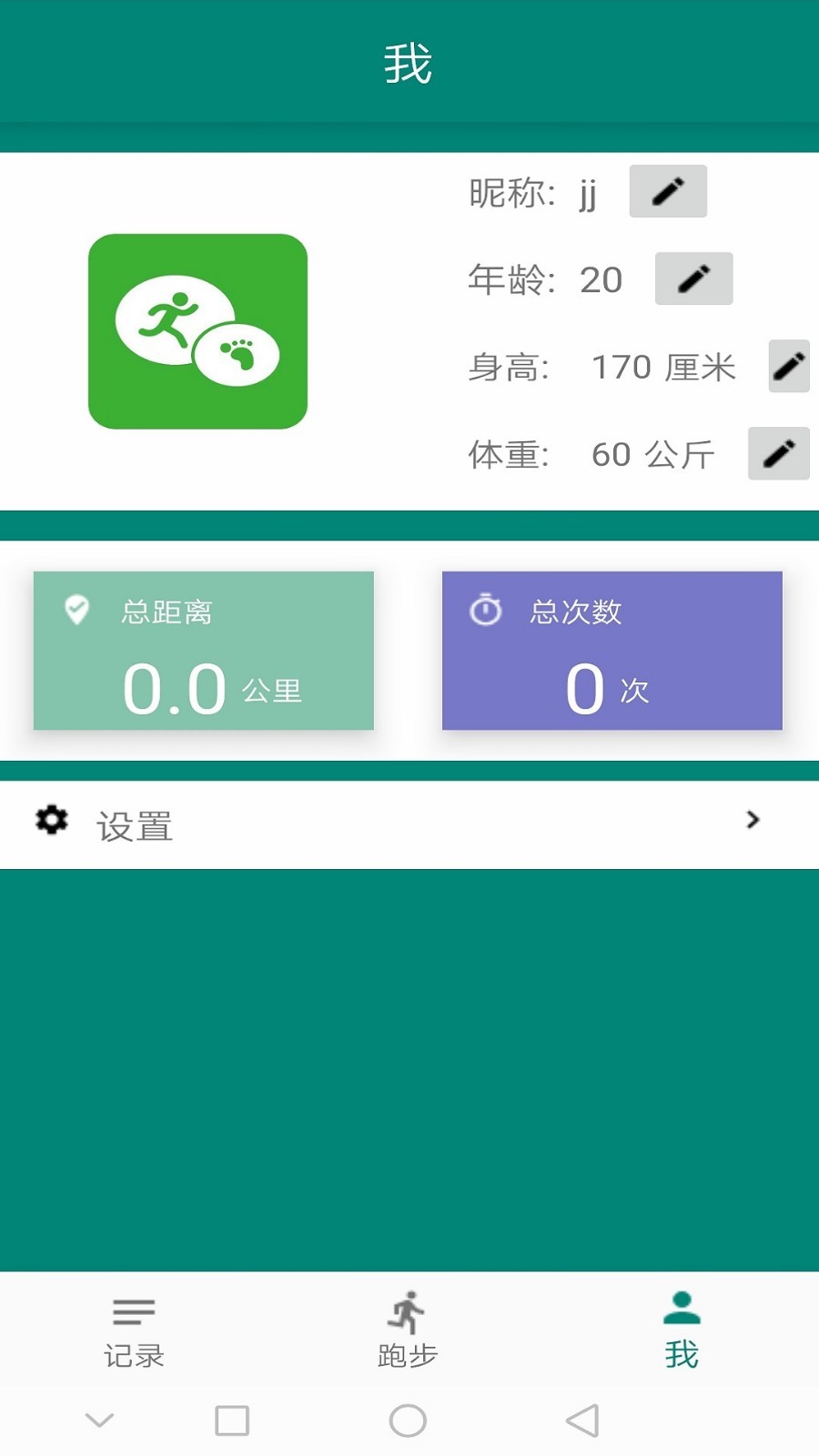Open the 设置 settings row
The width and height of the screenshot is (819, 1456).
[409, 824]
